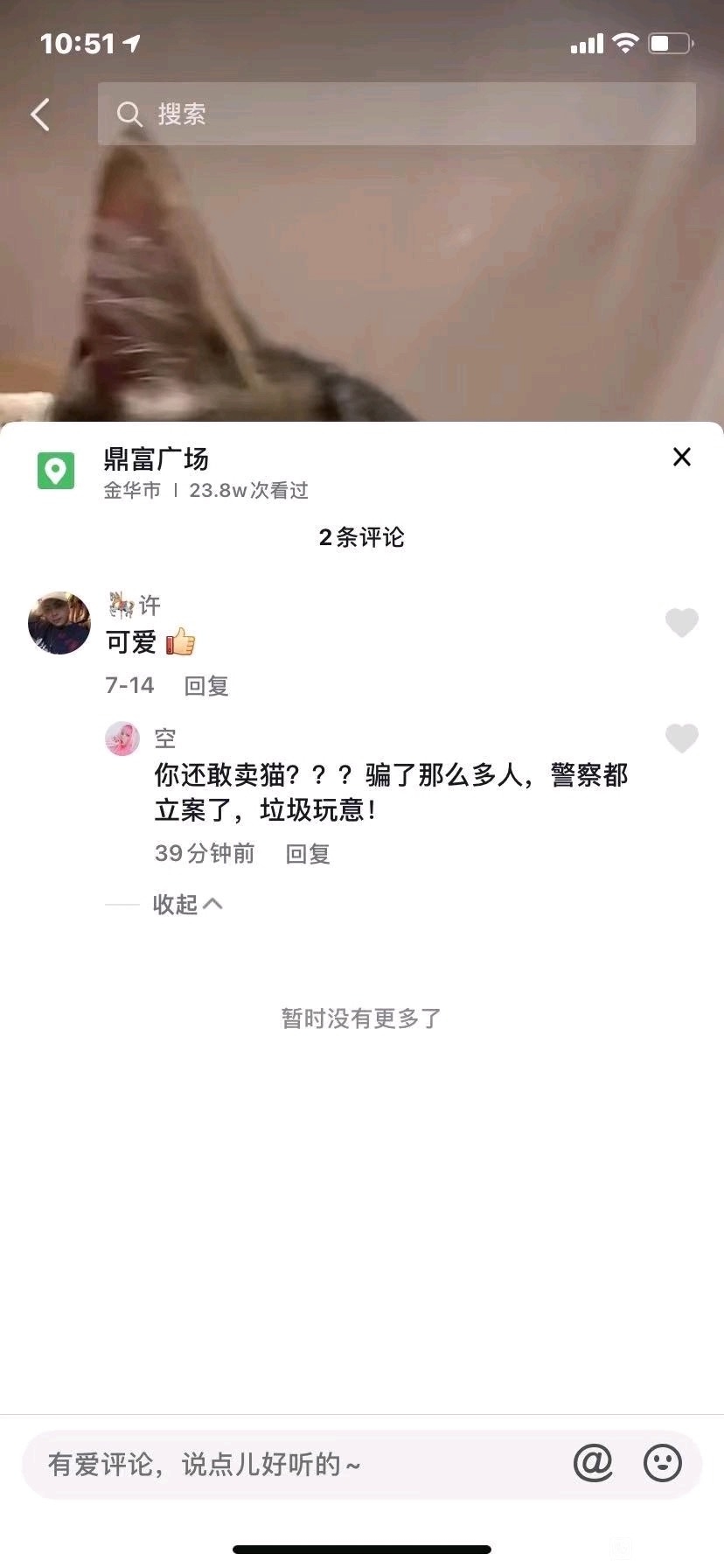Like 许's comment 可爱
Image resolution: width=724 pixels, height=1568 pixels.
click(682, 622)
